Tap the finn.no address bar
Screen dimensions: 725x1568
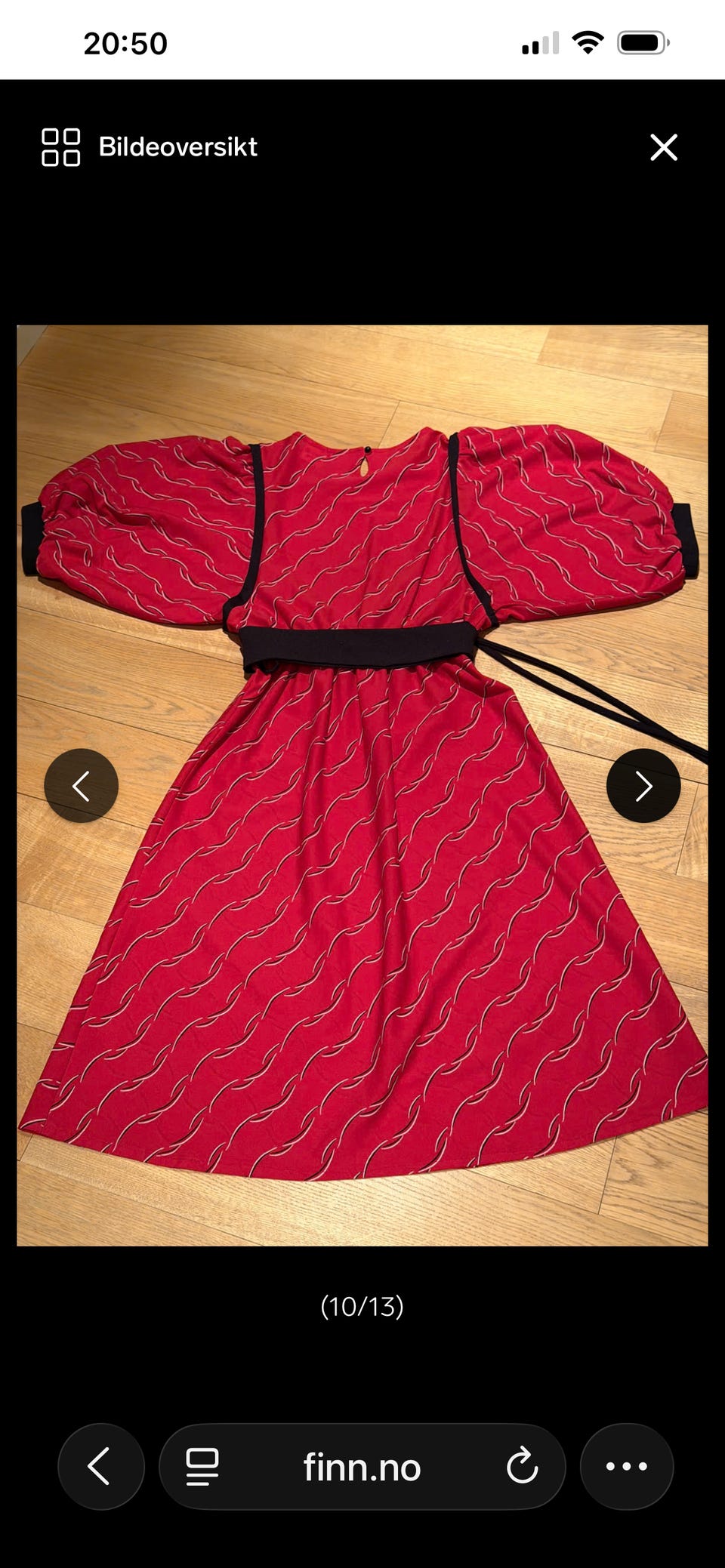tap(362, 1467)
